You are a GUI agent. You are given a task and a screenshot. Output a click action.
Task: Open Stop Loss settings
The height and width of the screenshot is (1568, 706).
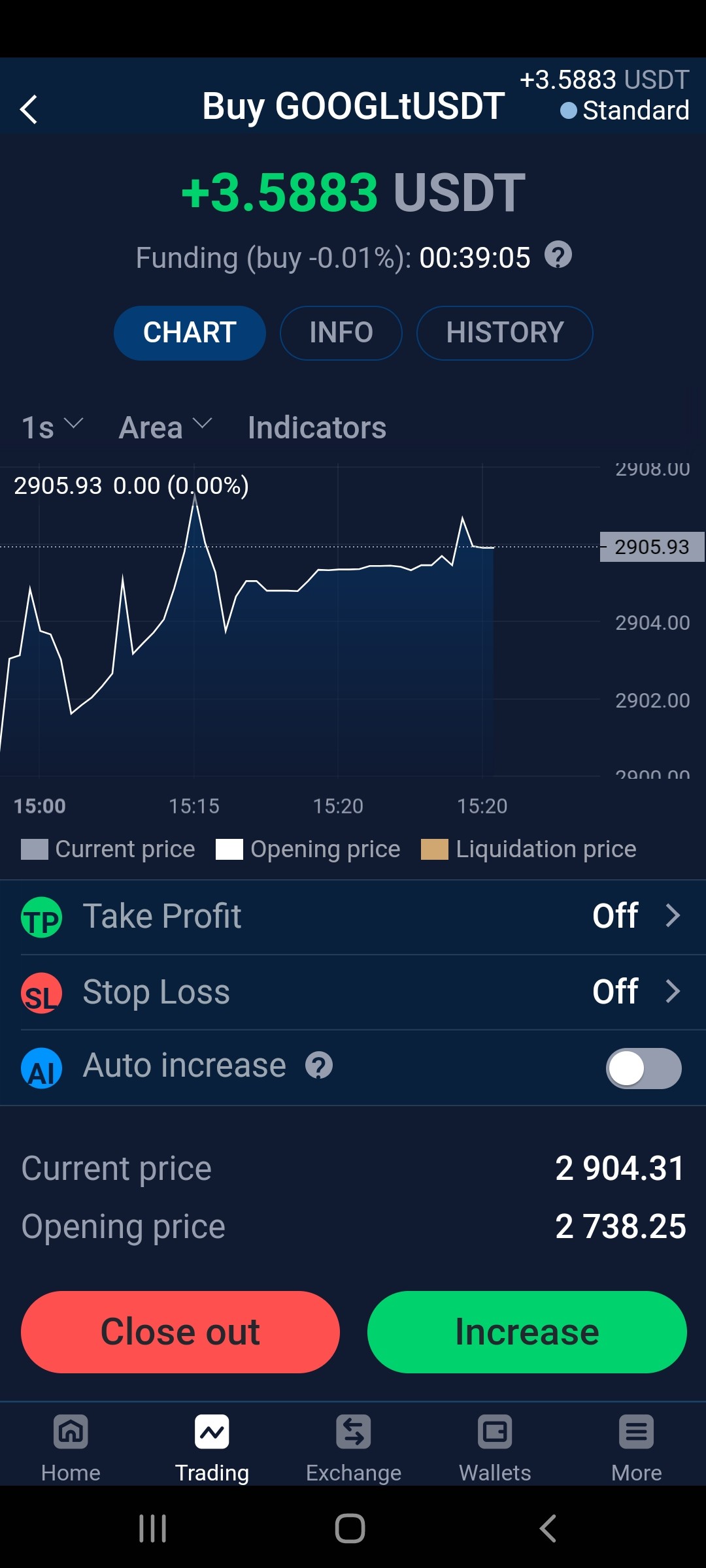pyautogui.click(x=353, y=992)
